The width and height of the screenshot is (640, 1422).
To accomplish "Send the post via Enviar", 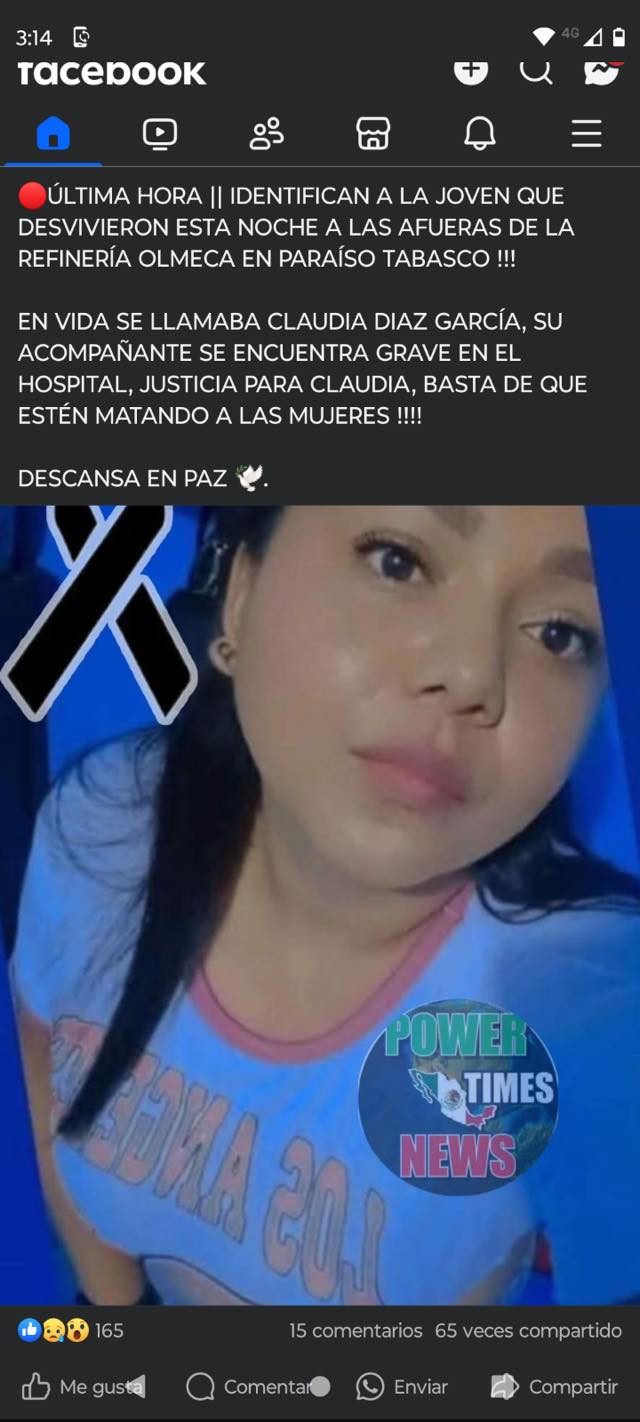I will point(403,1387).
